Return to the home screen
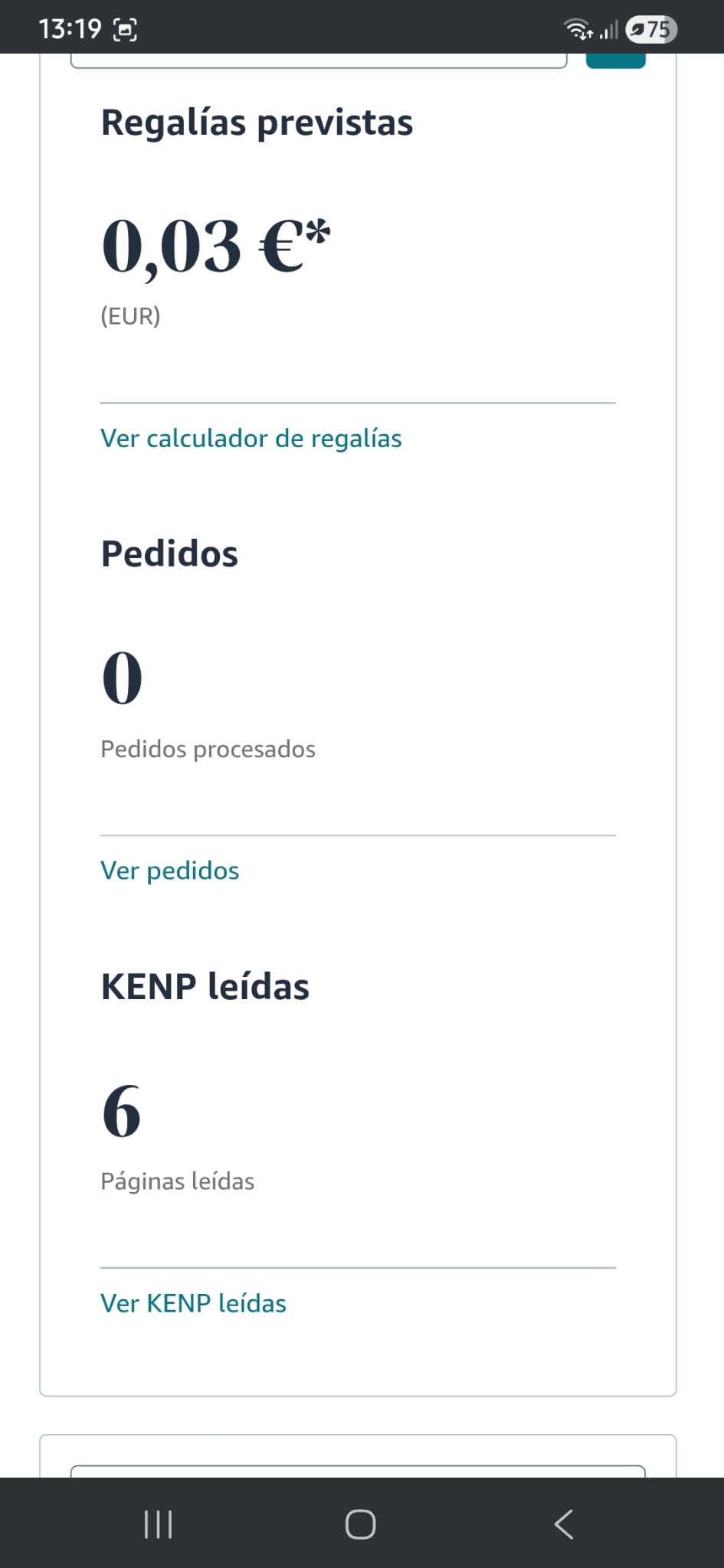 pos(361,1524)
